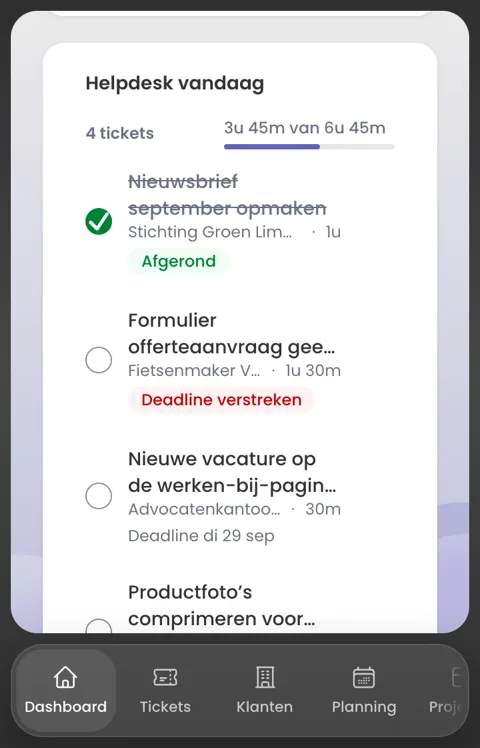Screen dimensions: 480x748
Task: Switch to the Tickets tab
Action: click(165, 690)
